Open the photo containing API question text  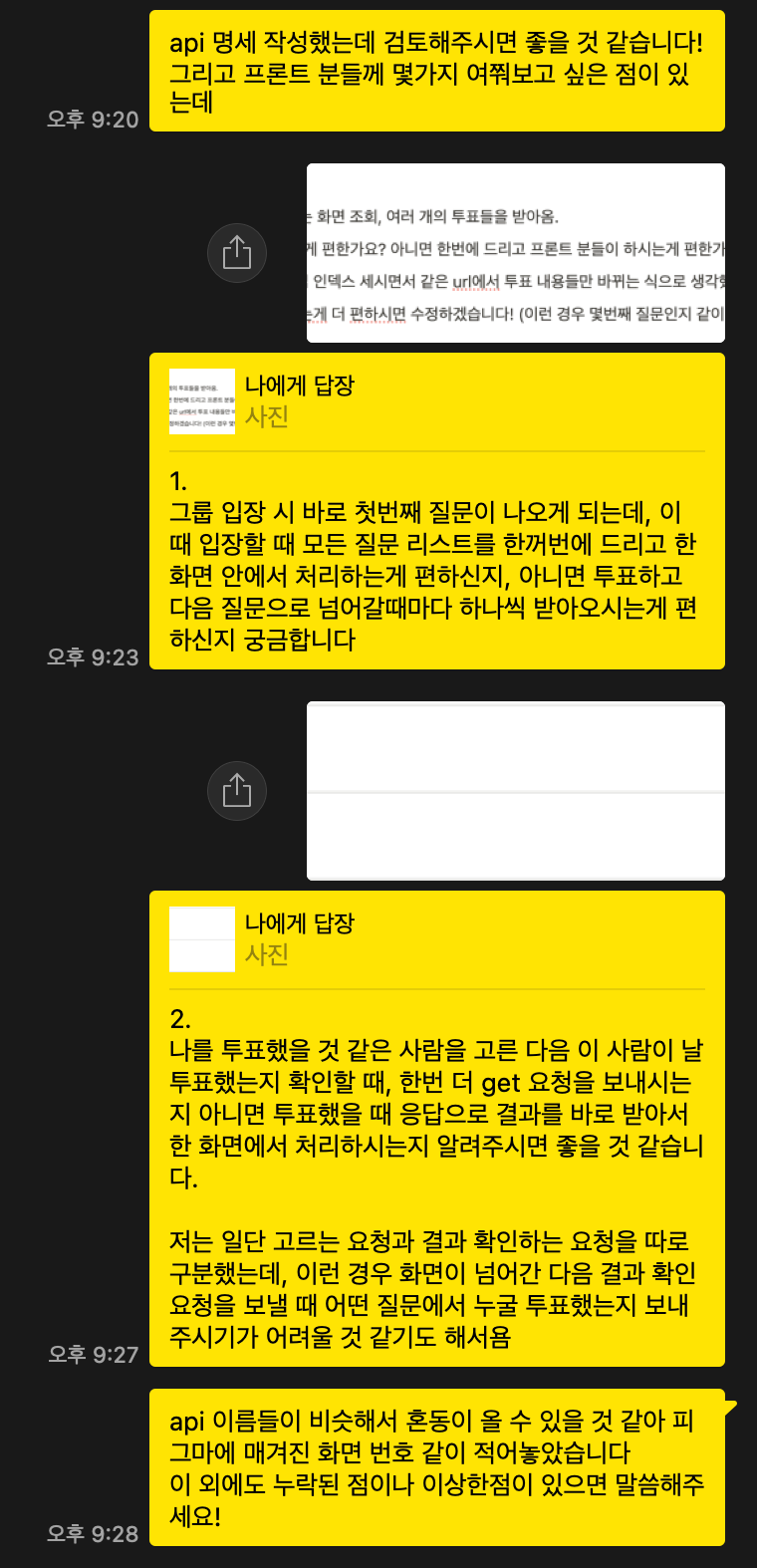coord(515,253)
